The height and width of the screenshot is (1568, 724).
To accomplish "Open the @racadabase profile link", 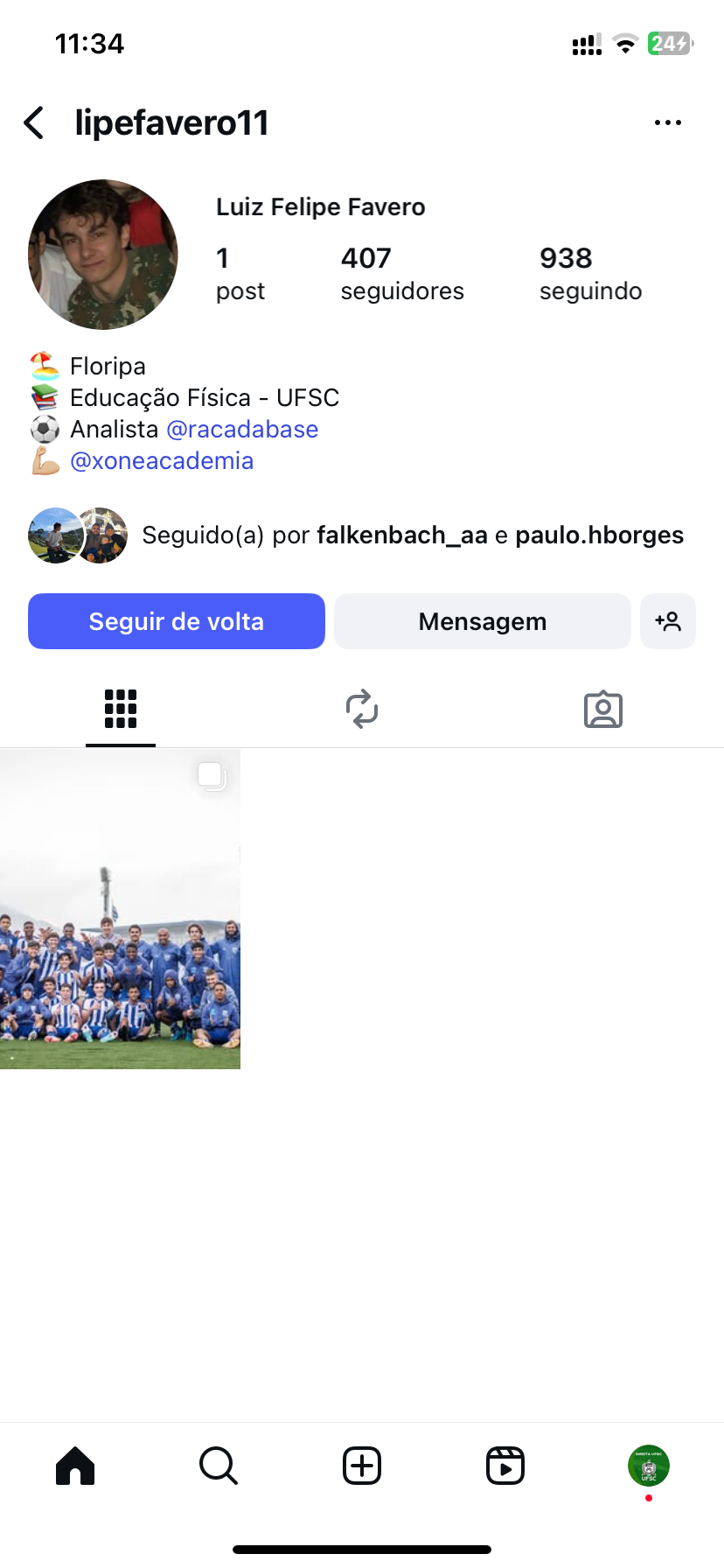I will point(242,430).
